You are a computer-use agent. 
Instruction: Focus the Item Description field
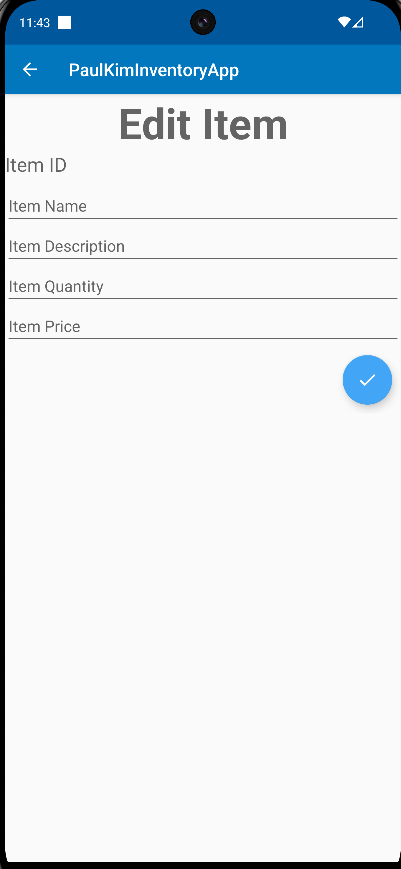tap(203, 246)
